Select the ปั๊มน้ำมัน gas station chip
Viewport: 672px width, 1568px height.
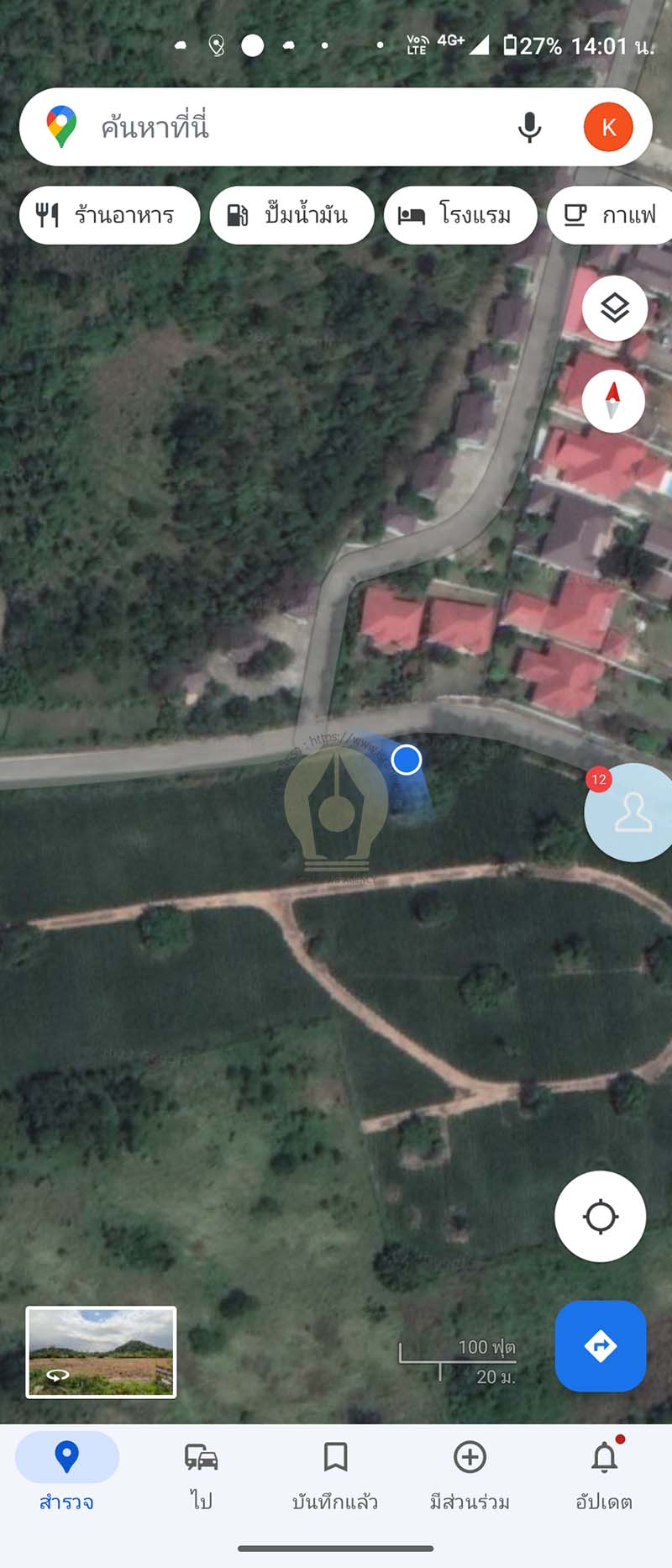click(291, 216)
